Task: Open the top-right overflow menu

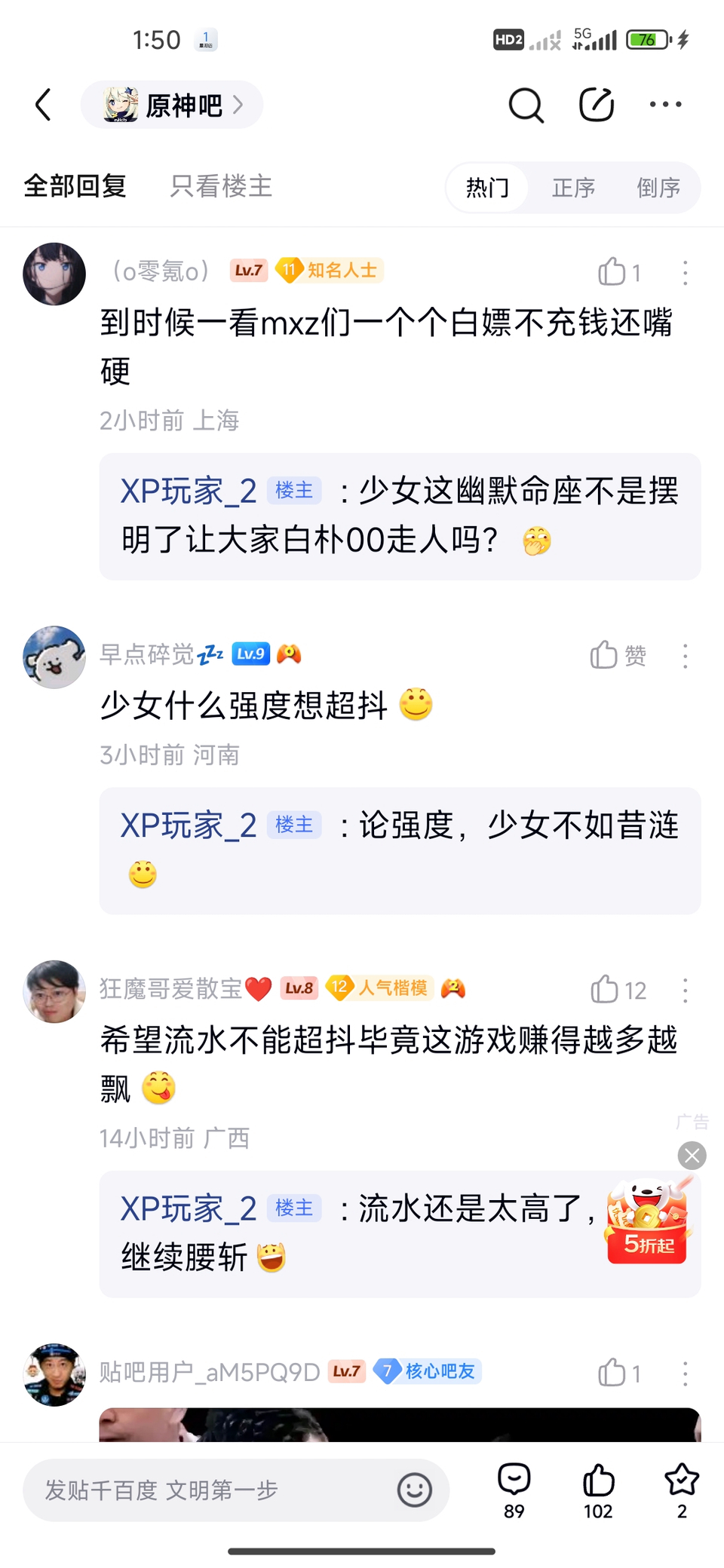Action: (665, 105)
